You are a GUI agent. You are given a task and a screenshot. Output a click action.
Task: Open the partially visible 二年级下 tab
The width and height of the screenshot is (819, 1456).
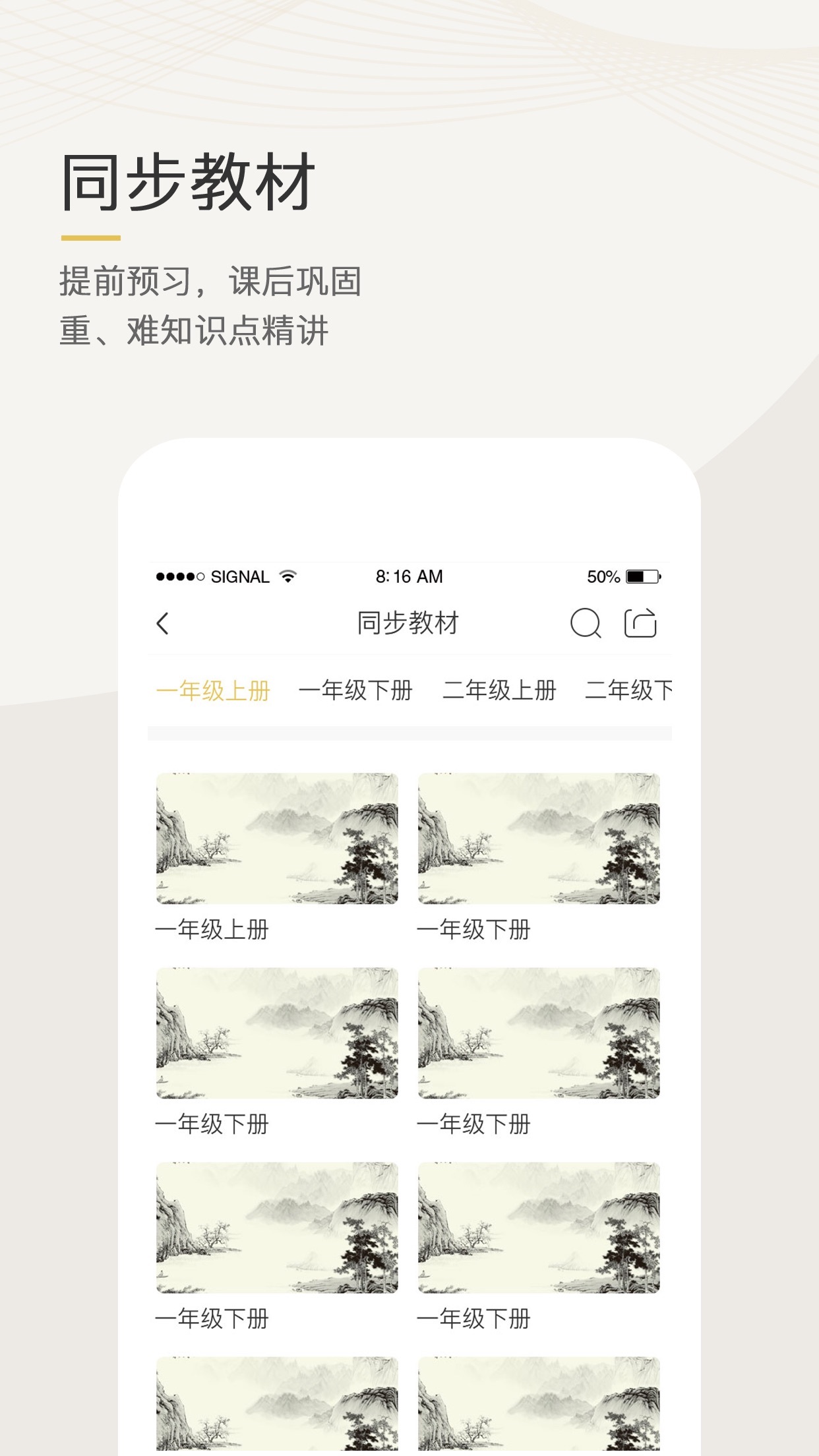tap(630, 690)
